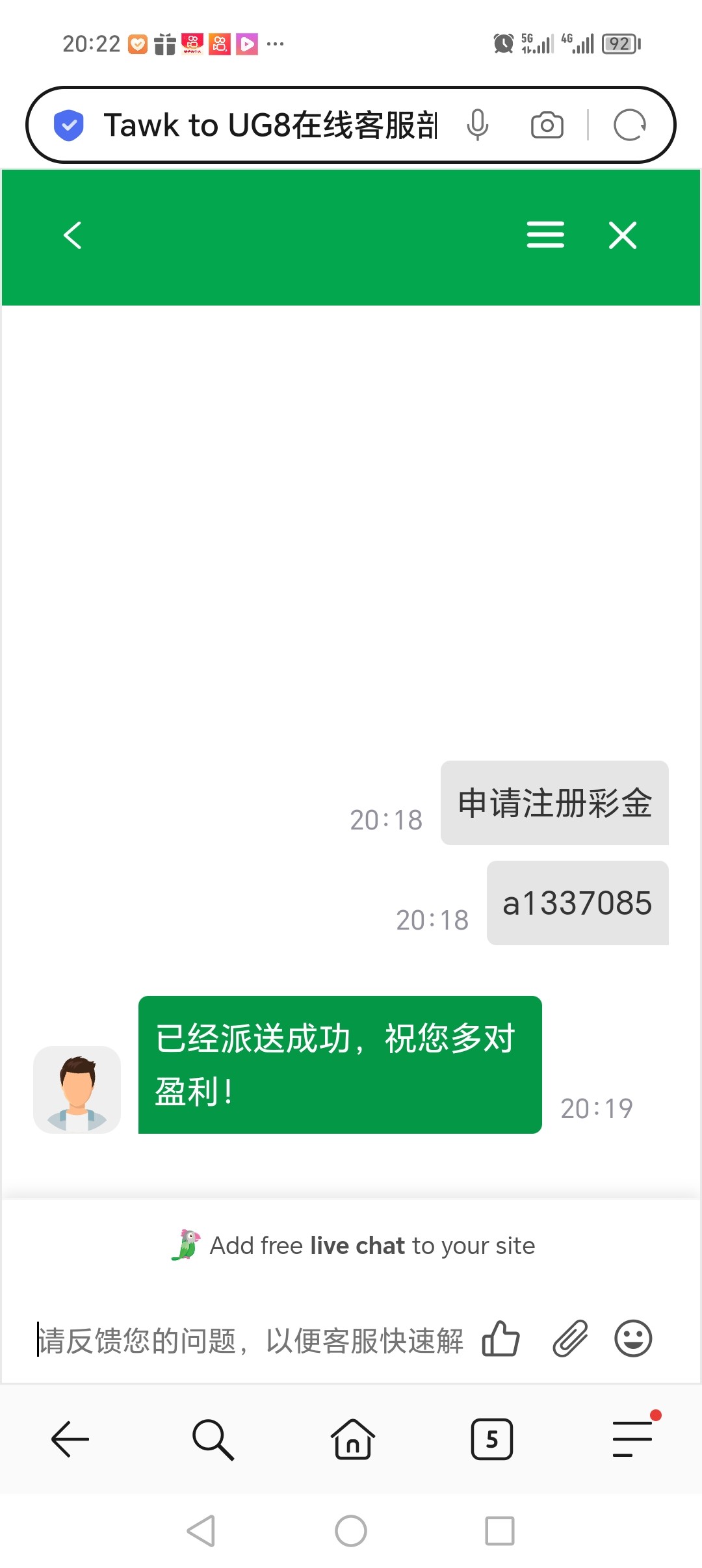The width and height of the screenshot is (702, 1568).
Task: Navigate back with browser toolbar arrow
Action: (70, 1439)
